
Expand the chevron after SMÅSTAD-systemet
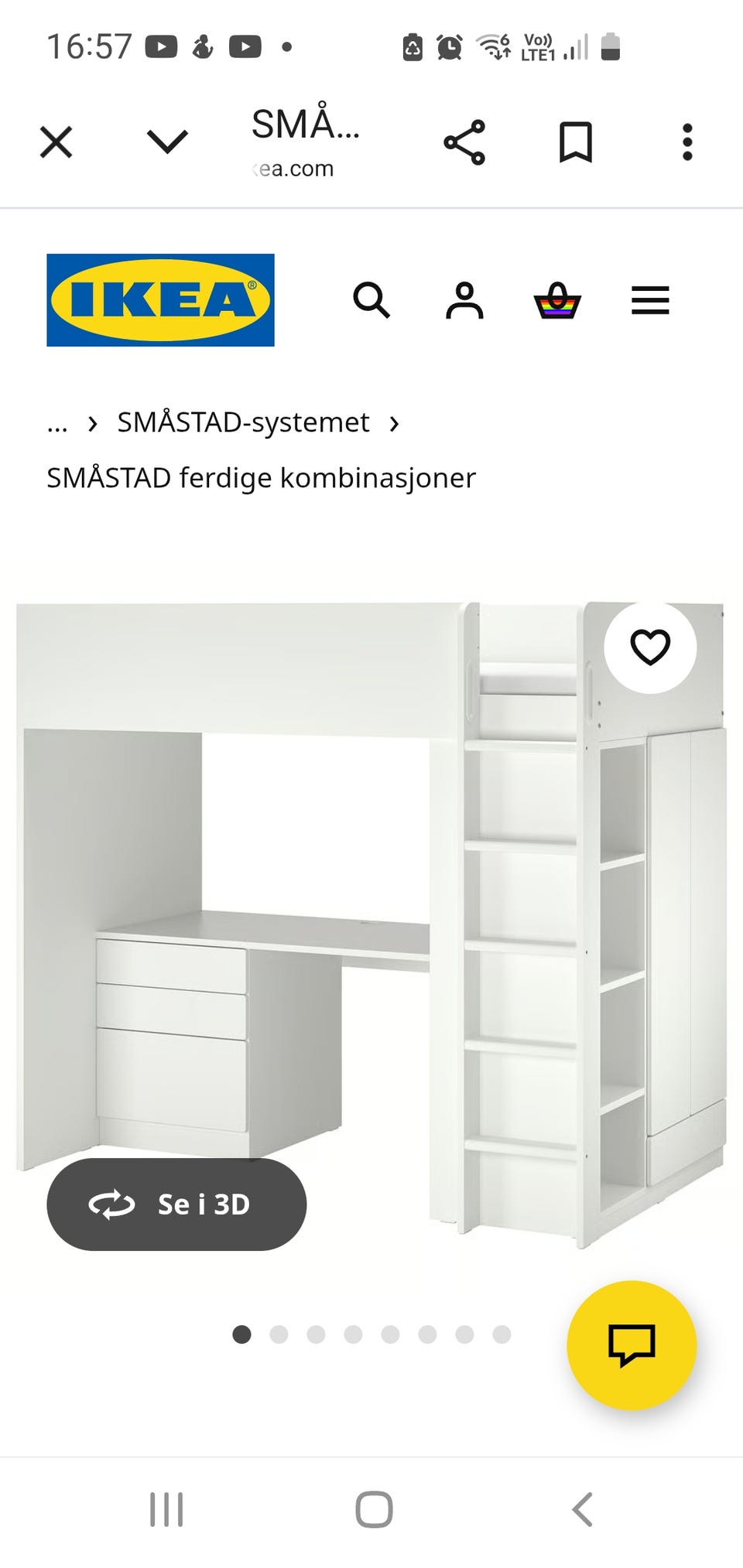(395, 424)
